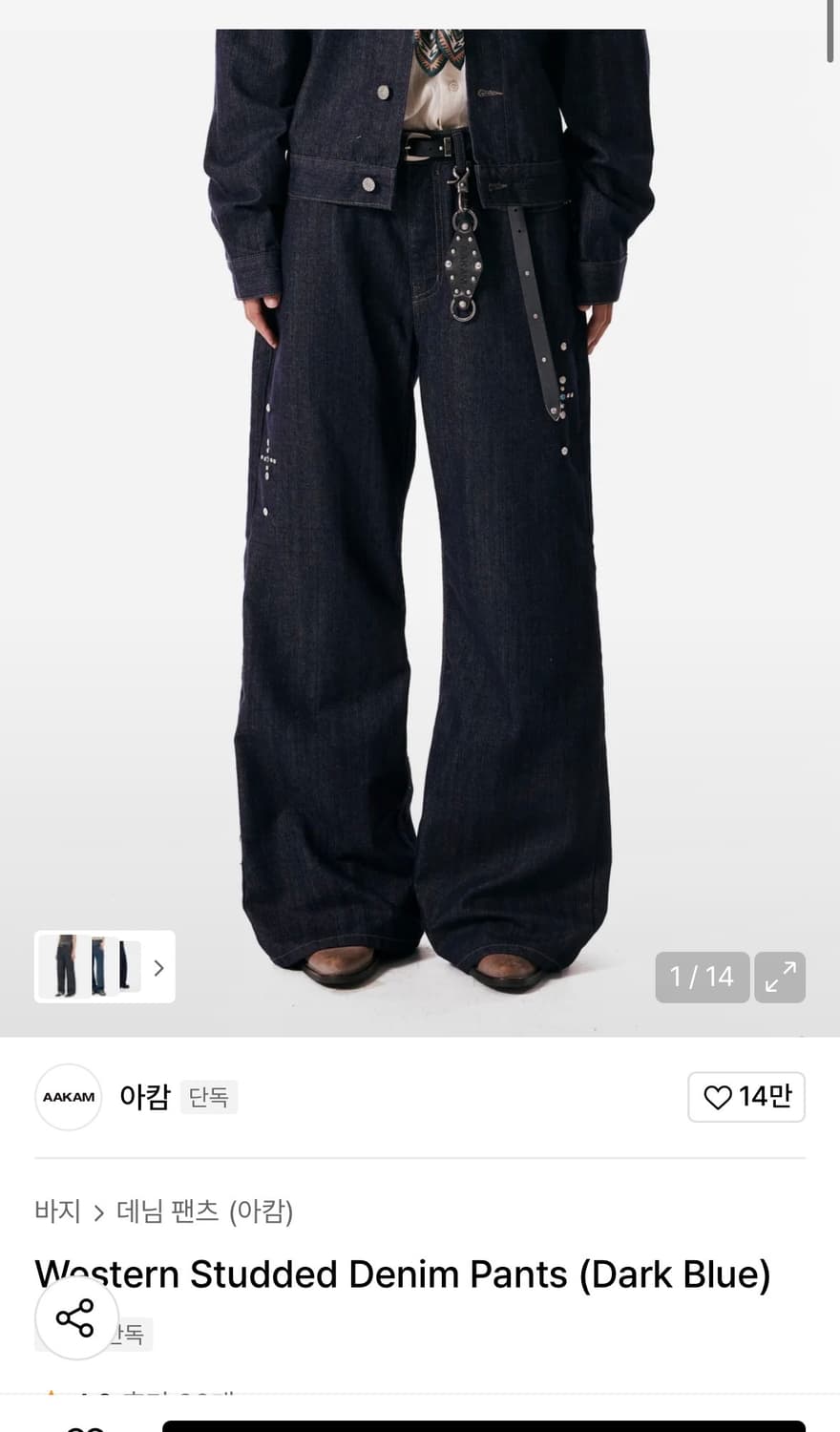840x1432 pixels.
Task: Tap the AAKAM circular brand logo
Action: click(68, 1097)
